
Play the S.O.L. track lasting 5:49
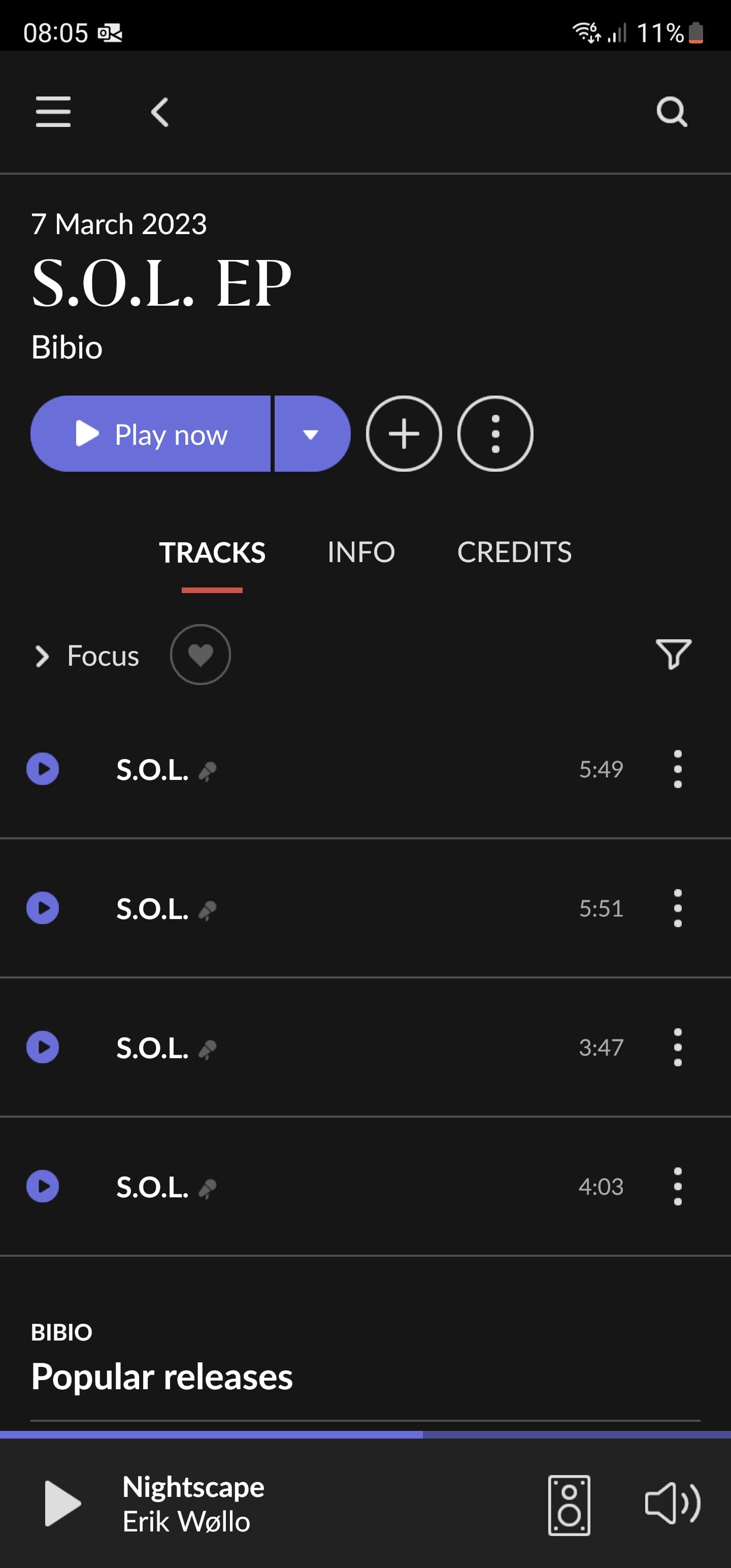pyautogui.click(x=43, y=769)
